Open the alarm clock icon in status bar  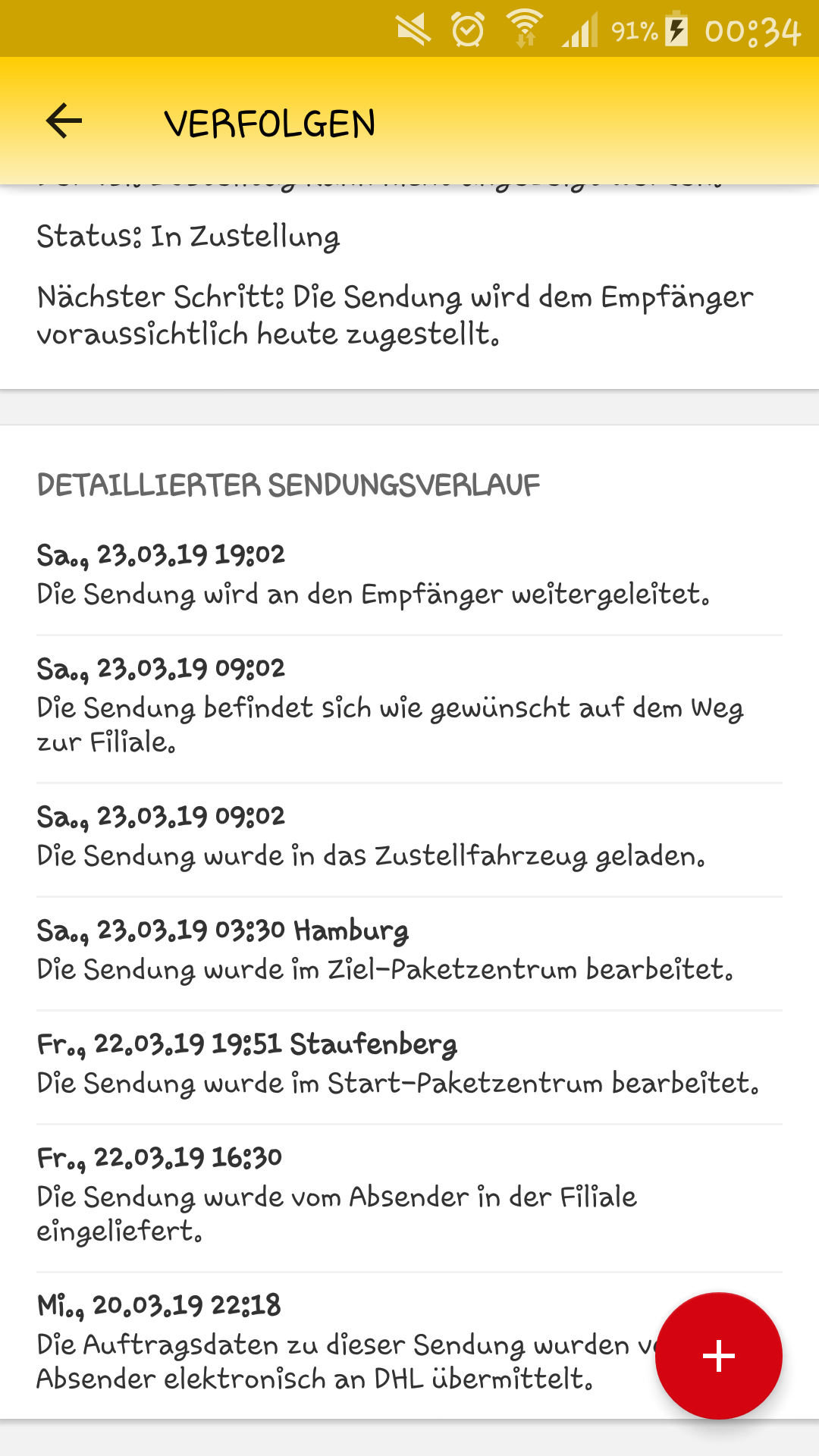[467, 29]
